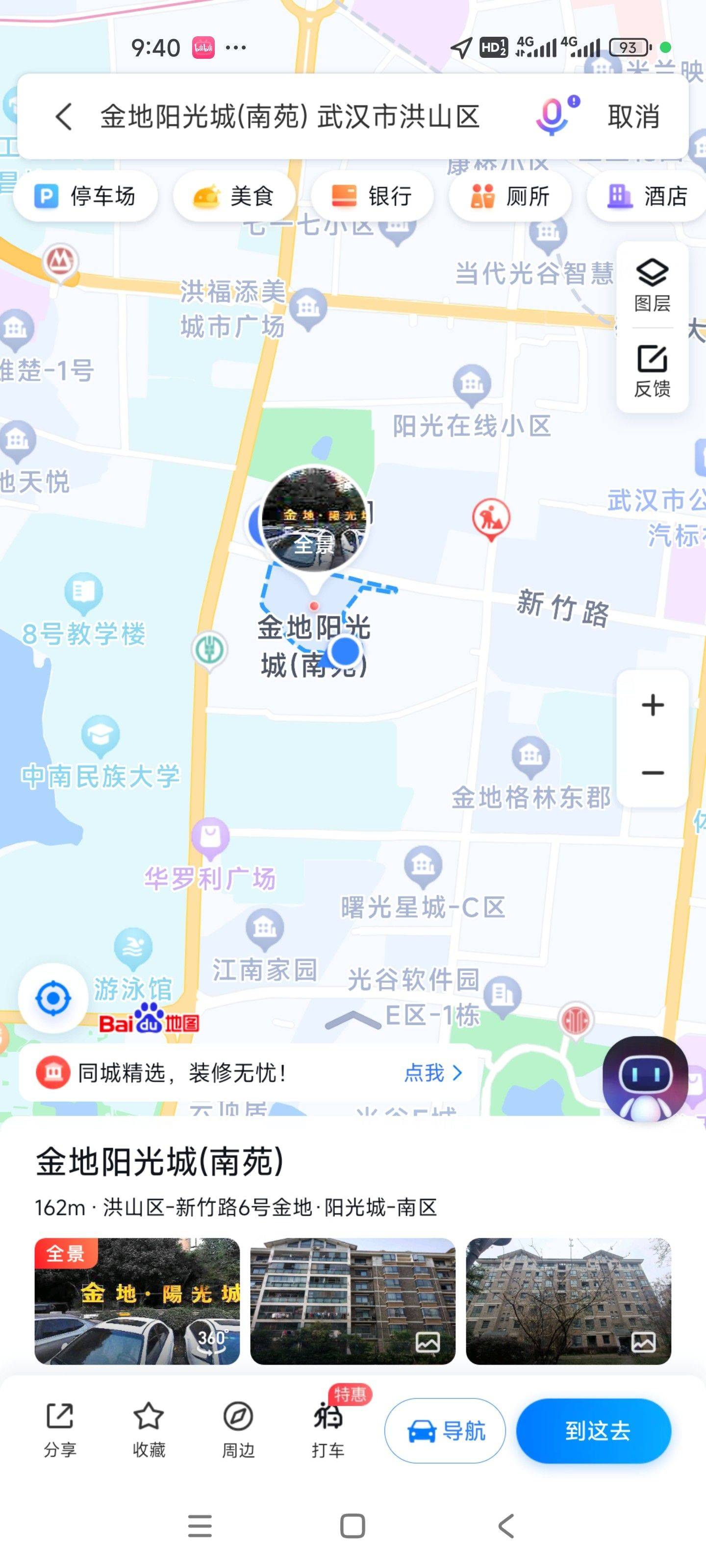This screenshot has width=706, height=1568.
Task: Select the 厕所 restroom chip
Action: click(x=510, y=196)
